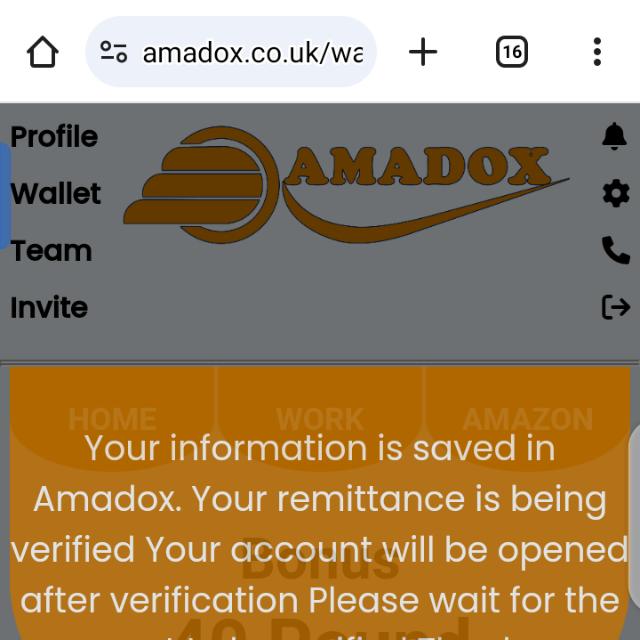The height and width of the screenshot is (640, 640).
Task: Go to the browser home page
Action: [42, 52]
